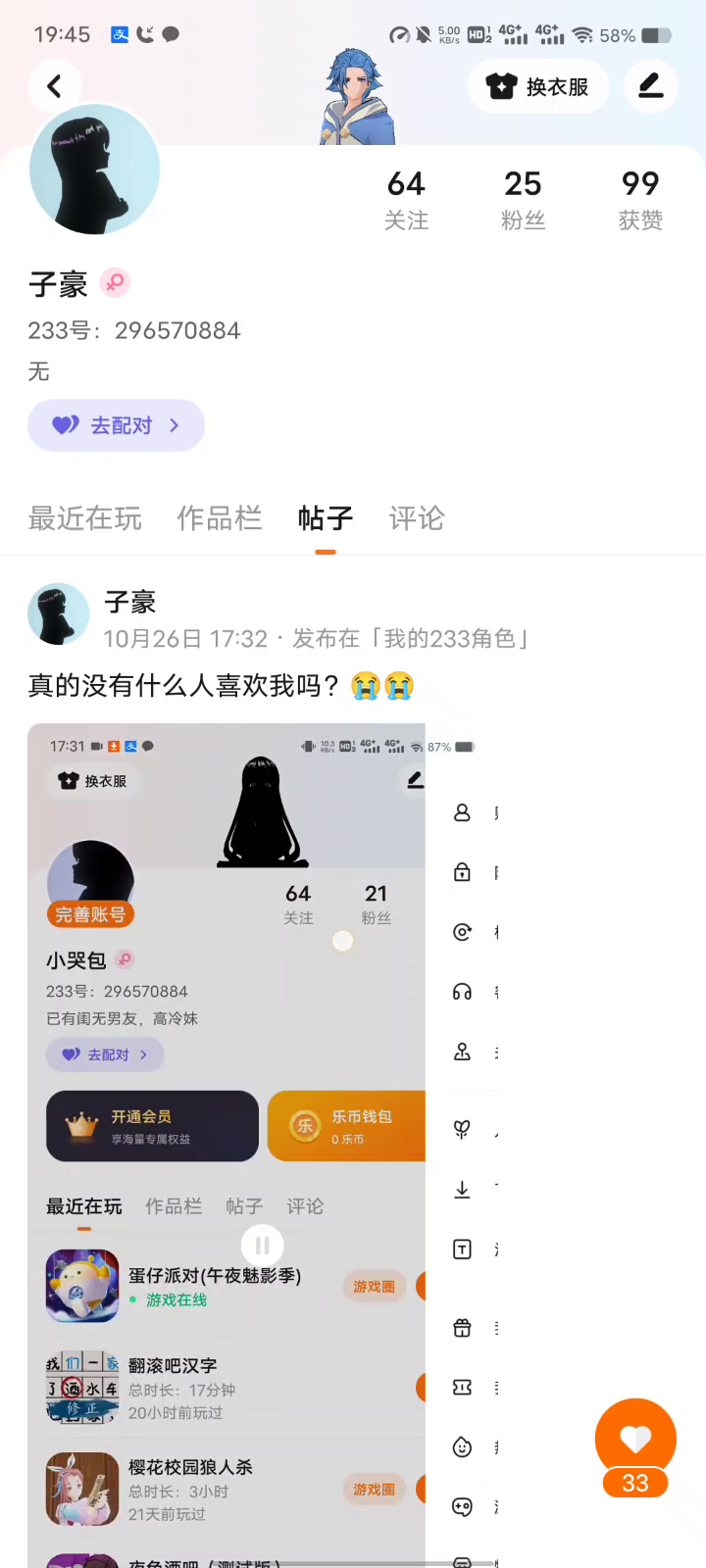Tap the 换衣服 change outfit button
This screenshot has width=706, height=1568.
[x=538, y=86]
